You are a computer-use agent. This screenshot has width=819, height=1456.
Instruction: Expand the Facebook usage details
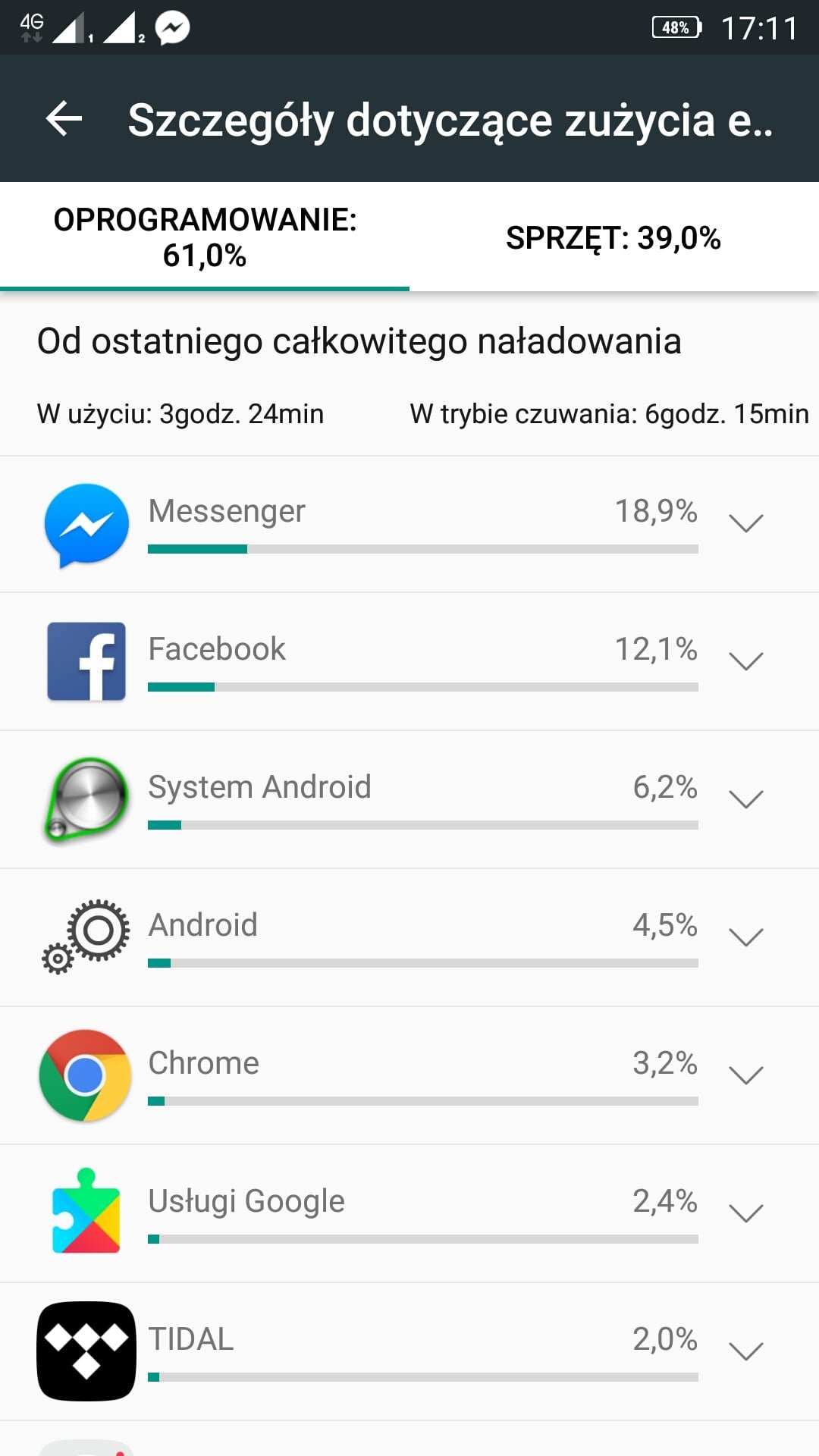745,661
